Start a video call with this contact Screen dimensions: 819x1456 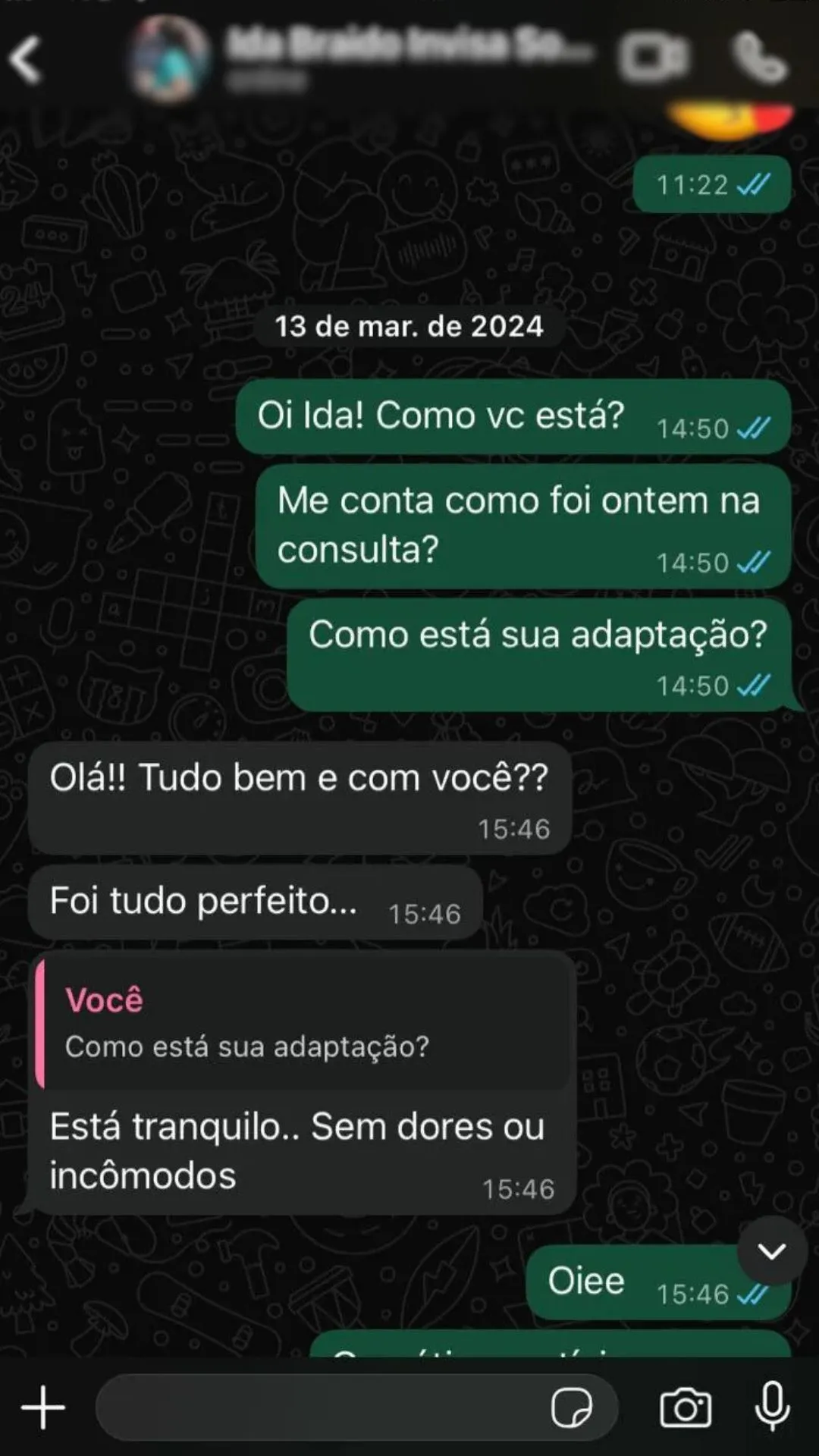click(x=654, y=58)
